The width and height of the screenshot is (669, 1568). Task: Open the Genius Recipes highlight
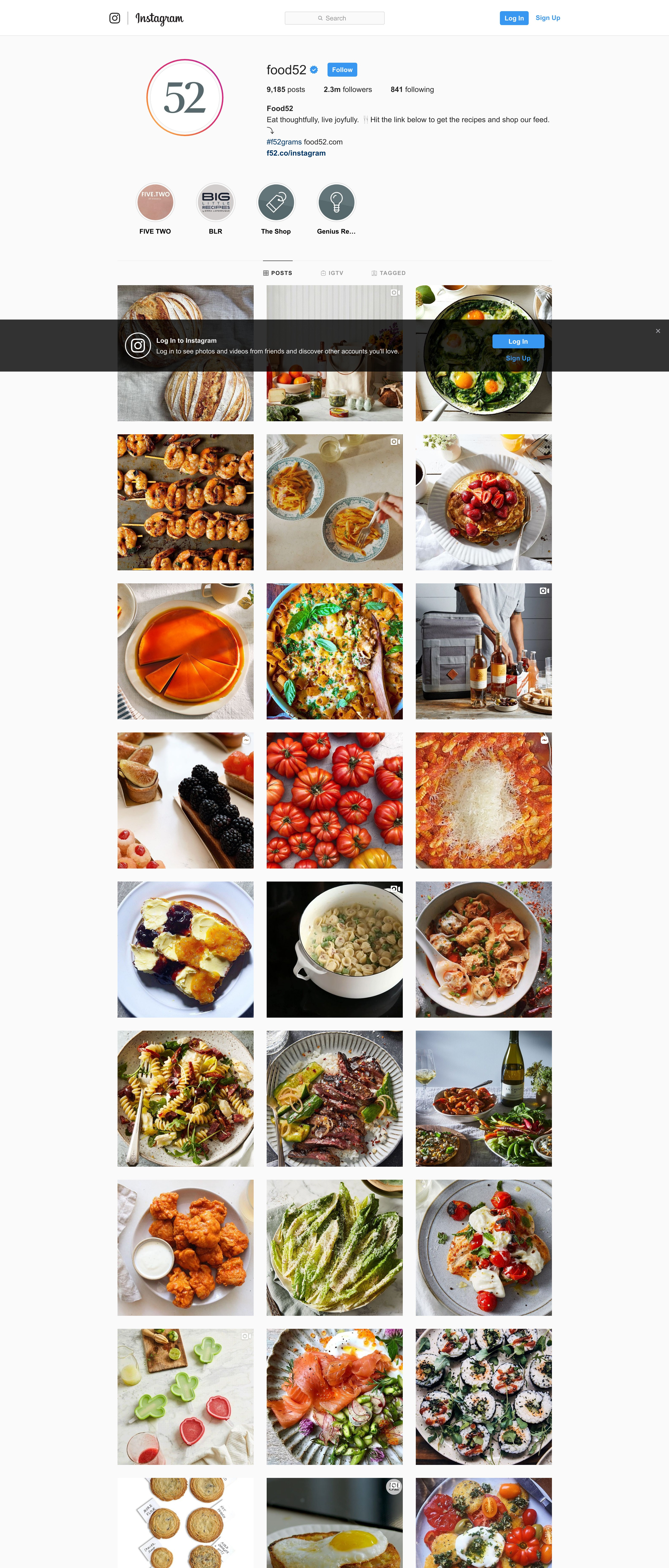point(336,203)
